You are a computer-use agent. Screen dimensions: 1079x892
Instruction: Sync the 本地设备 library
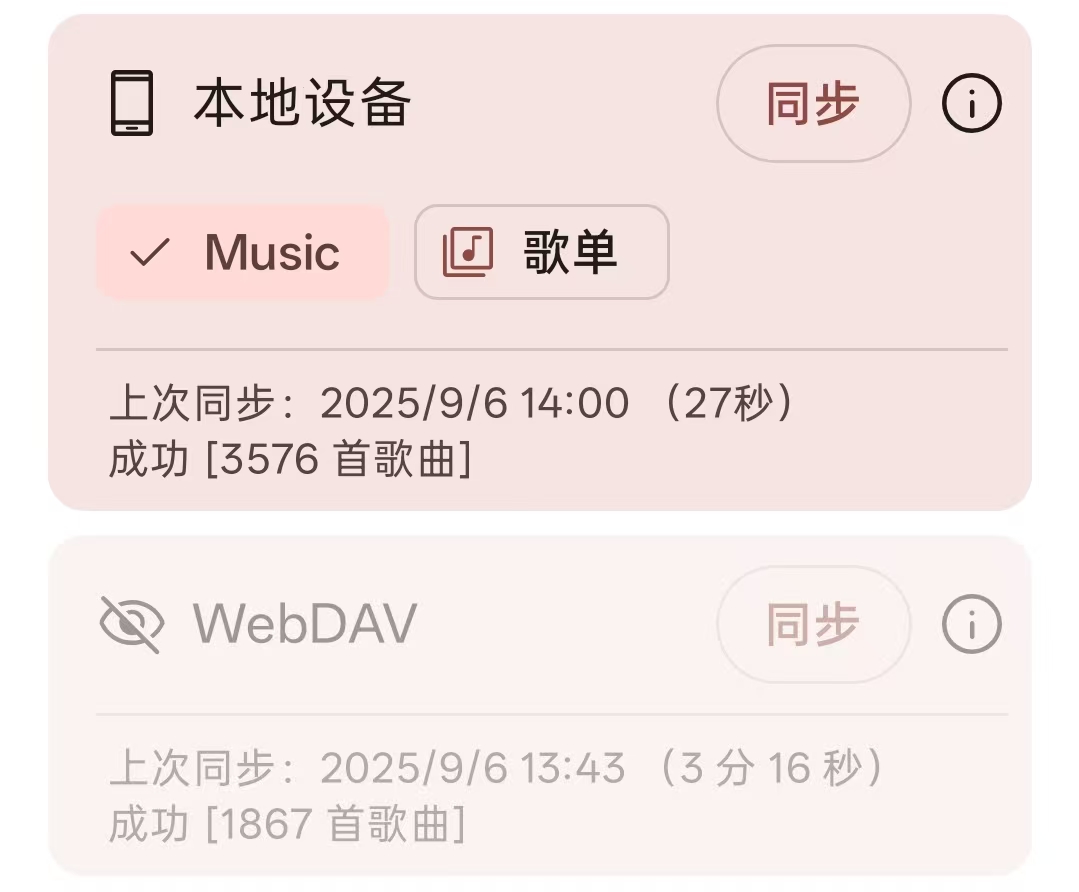(813, 104)
